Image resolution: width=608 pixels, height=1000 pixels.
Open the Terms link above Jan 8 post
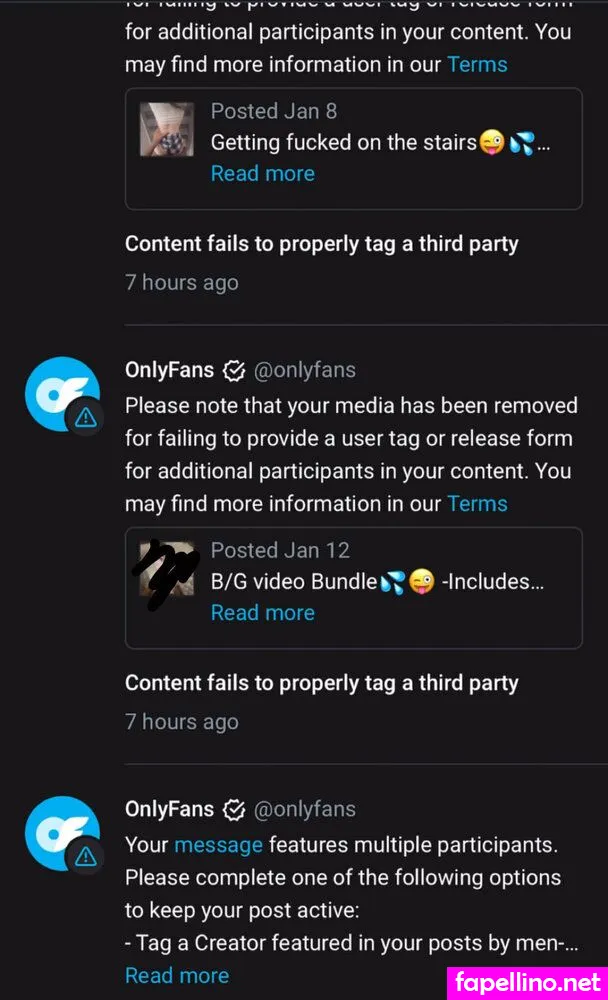click(x=477, y=64)
